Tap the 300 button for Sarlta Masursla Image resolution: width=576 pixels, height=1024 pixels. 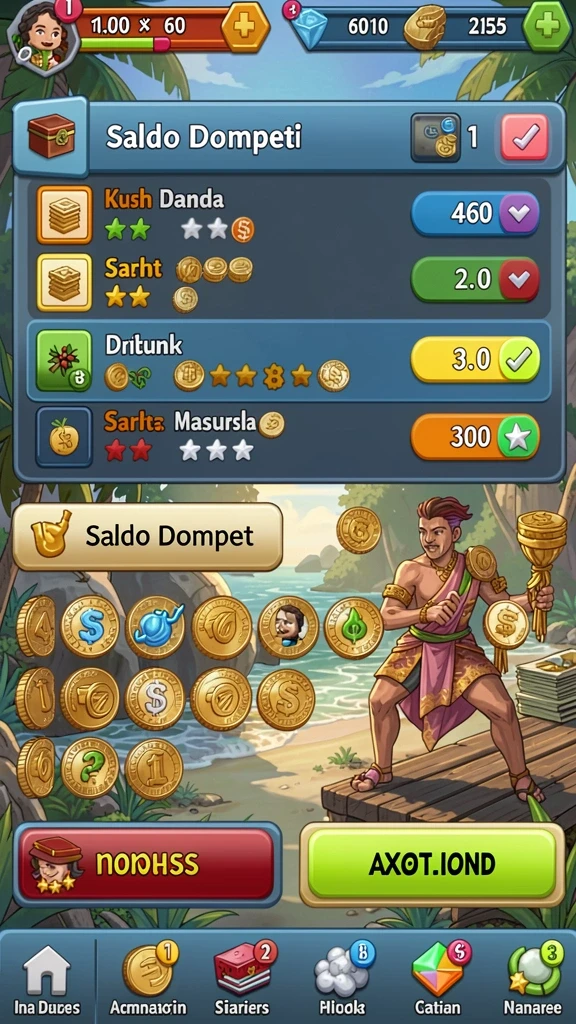(x=475, y=436)
